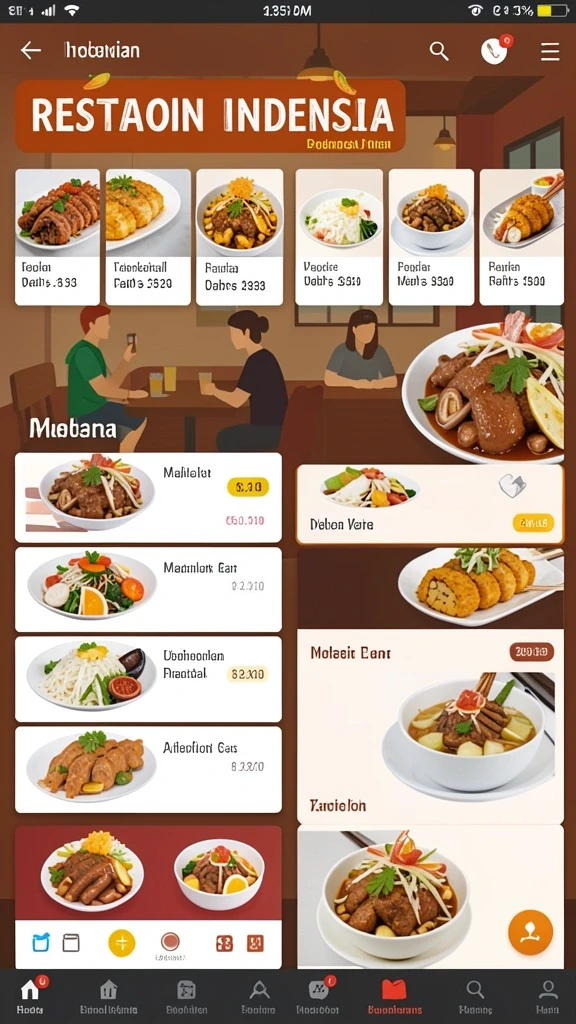Open the first dish tile in top row
The width and height of the screenshot is (576, 1024).
coord(57,237)
